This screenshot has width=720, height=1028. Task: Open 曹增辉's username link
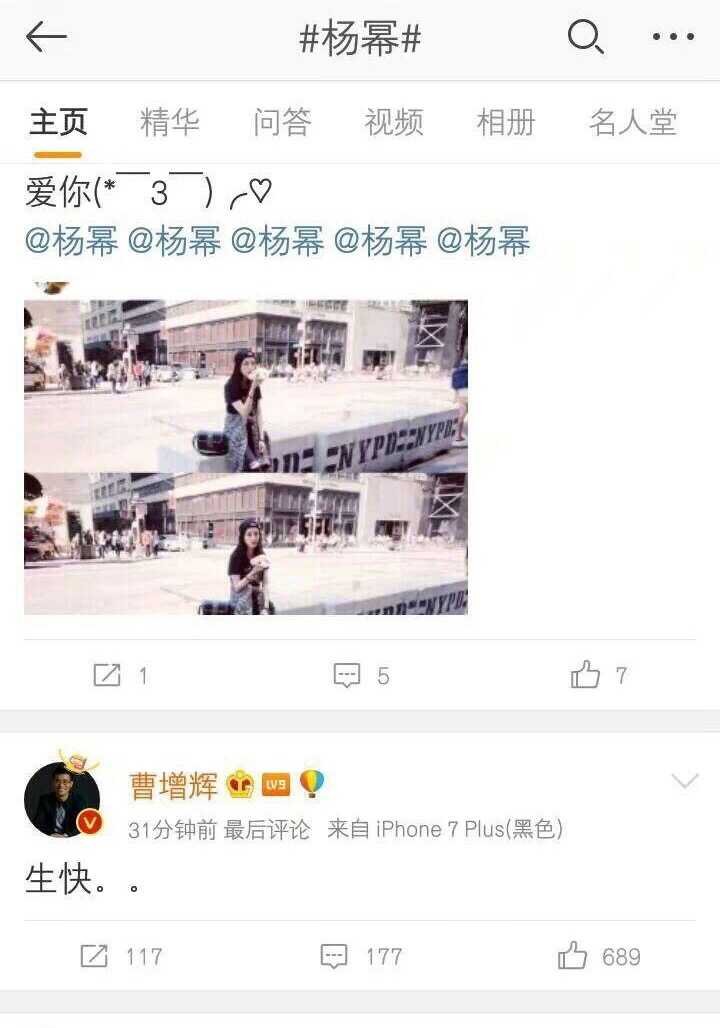click(x=174, y=785)
